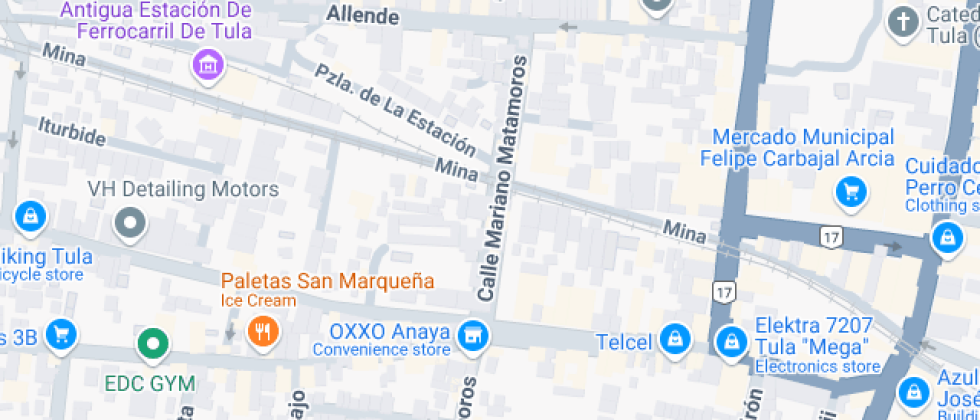Select the Catedral de Tula church marker
This screenshot has width=980, height=420.
(903, 21)
